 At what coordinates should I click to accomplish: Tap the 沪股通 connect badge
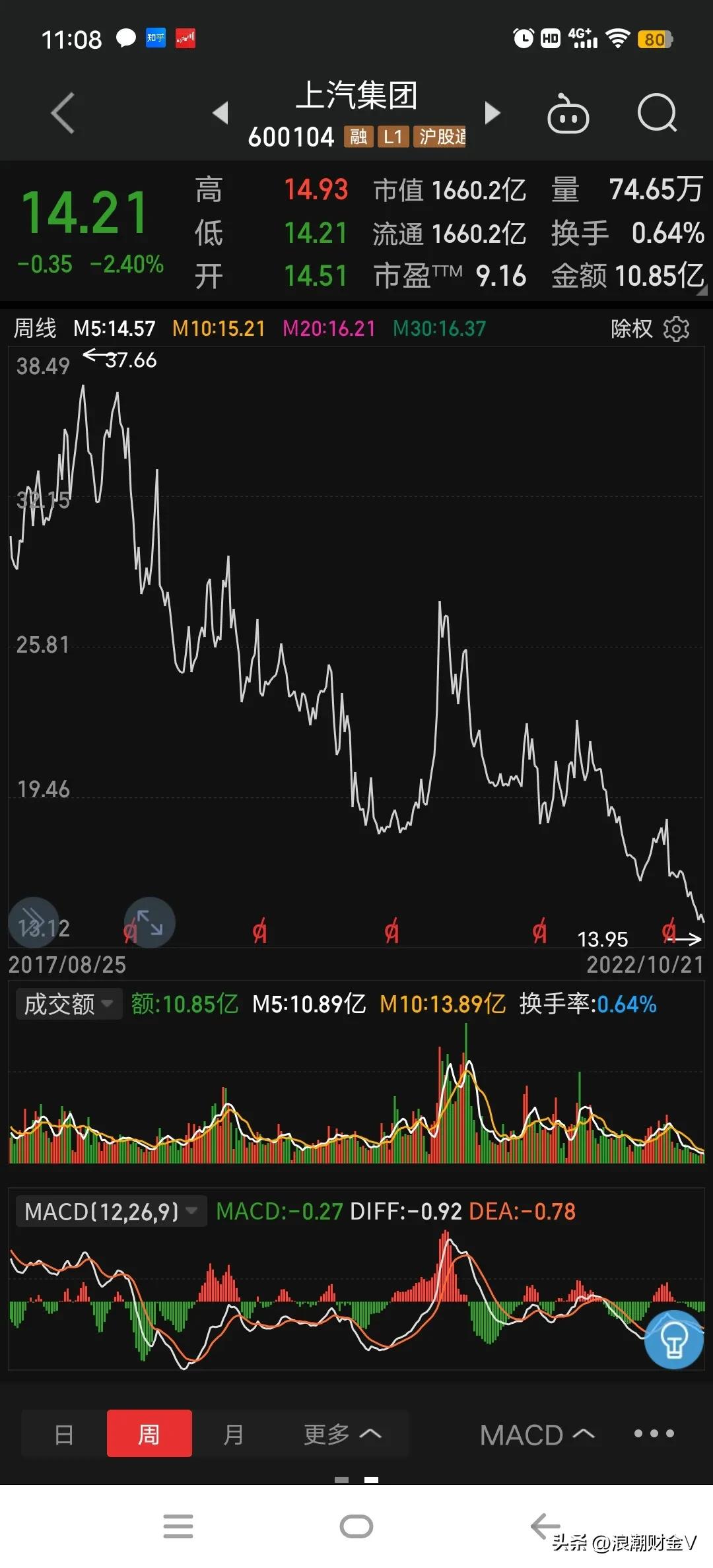pyautogui.click(x=439, y=137)
